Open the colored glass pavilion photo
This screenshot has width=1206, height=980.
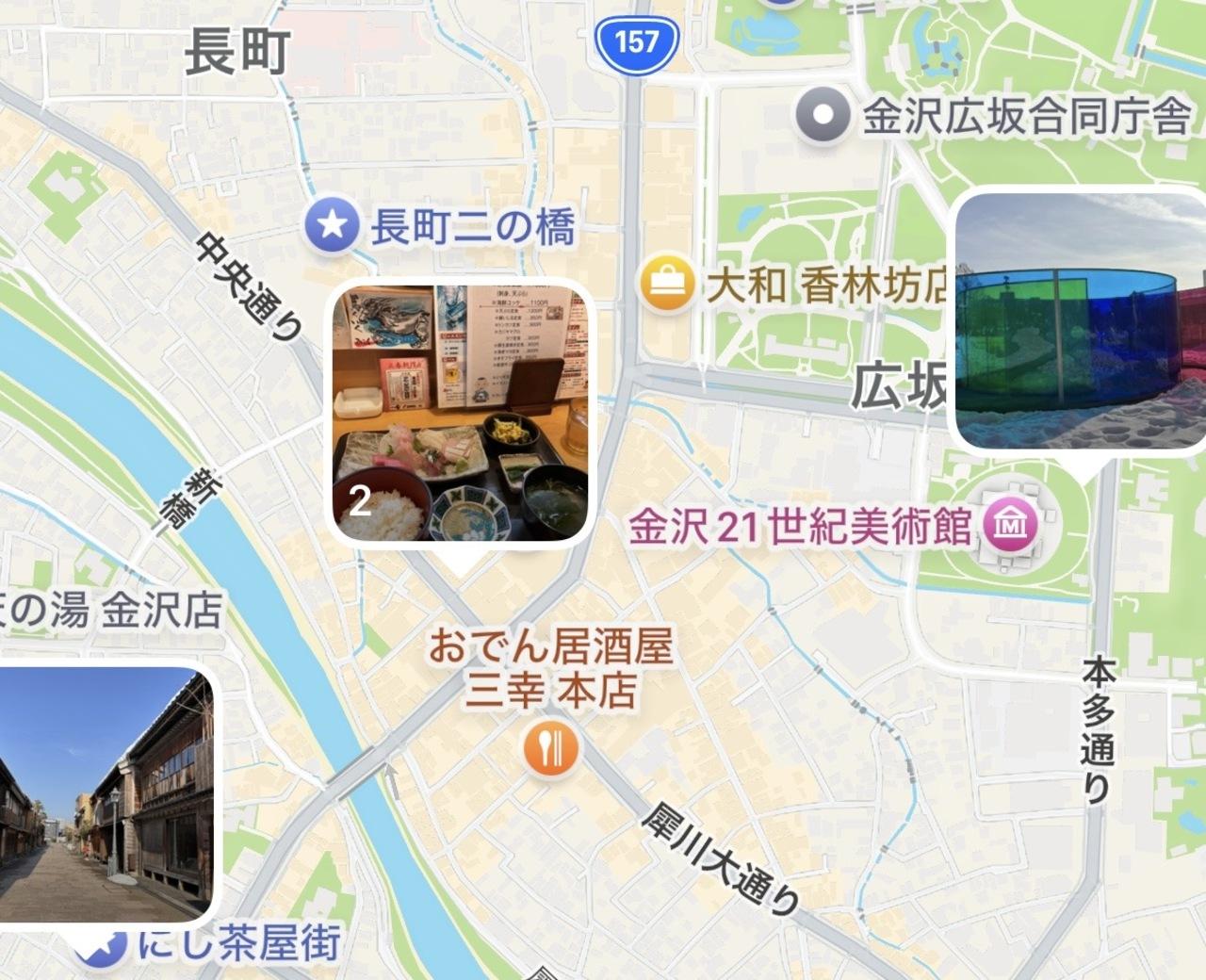tap(1080, 320)
